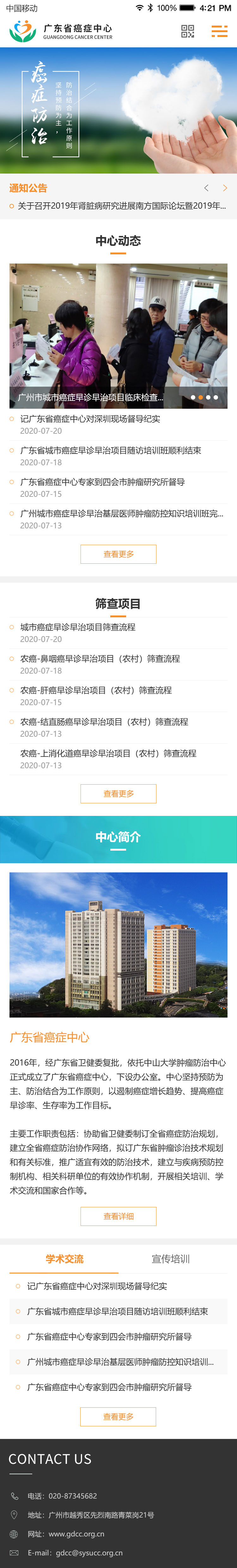Select the 学术交流 tab
The width and height of the screenshot is (237, 1568).
(64, 1259)
